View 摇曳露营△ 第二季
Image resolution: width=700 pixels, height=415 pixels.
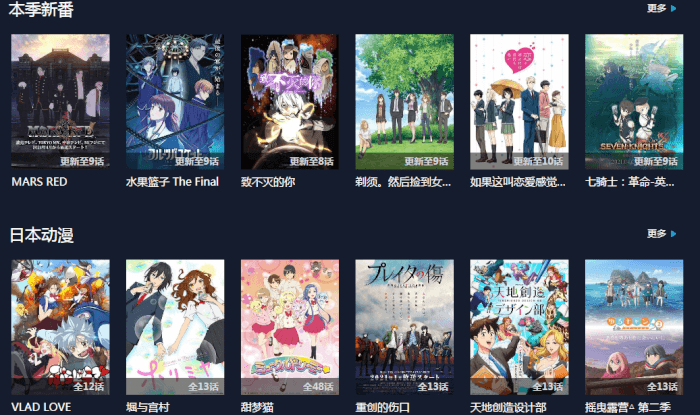tap(634, 327)
